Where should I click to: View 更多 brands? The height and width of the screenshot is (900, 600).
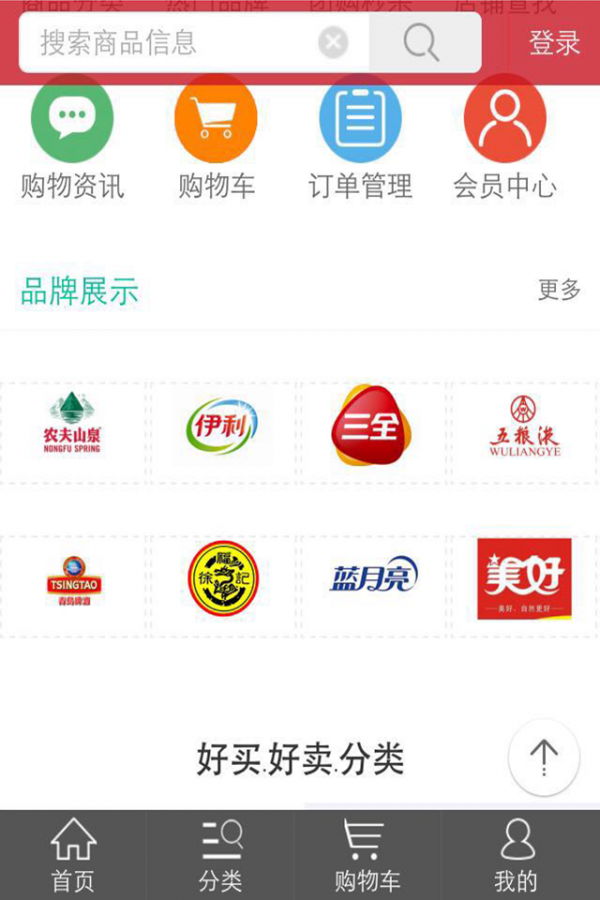coord(559,290)
